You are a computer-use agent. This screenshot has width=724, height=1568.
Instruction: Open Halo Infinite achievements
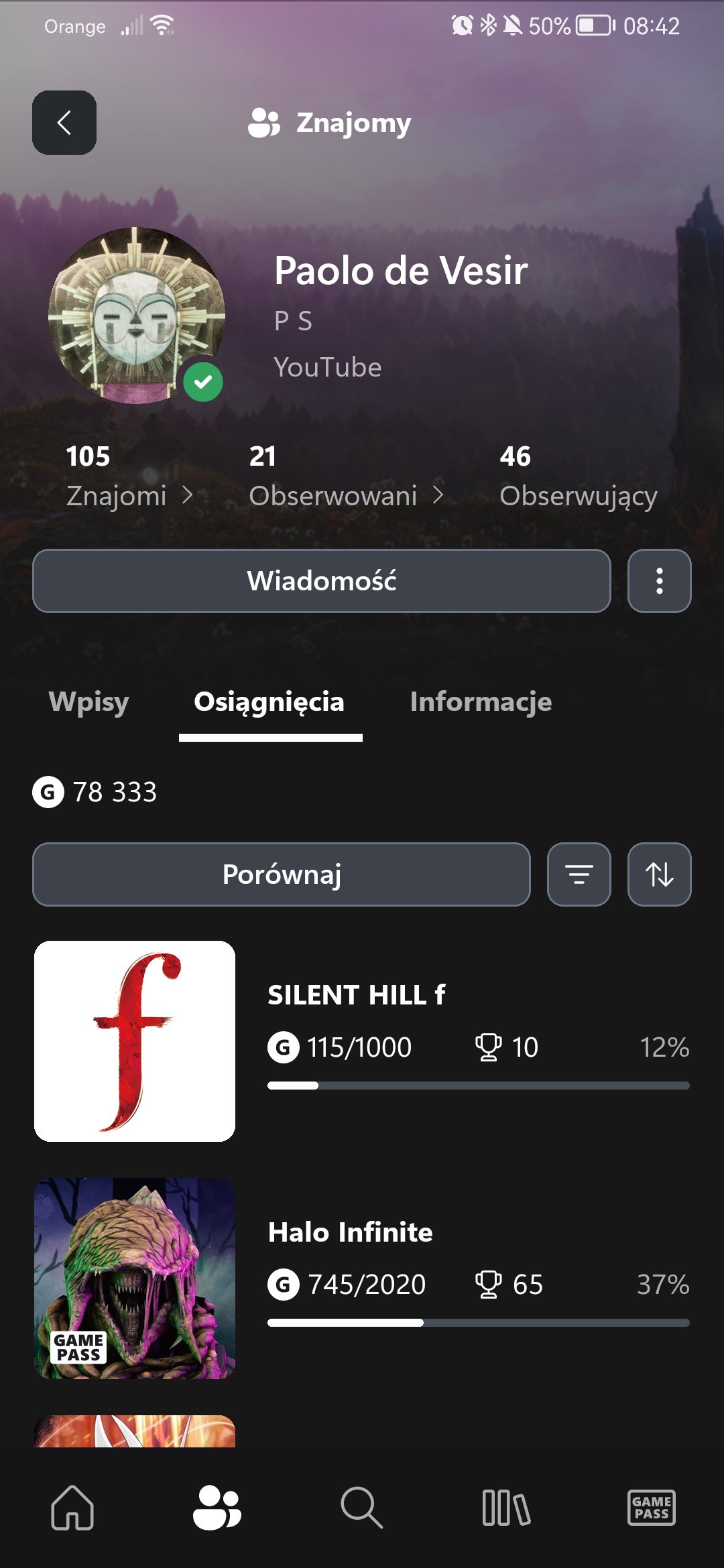click(x=362, y=1278)
